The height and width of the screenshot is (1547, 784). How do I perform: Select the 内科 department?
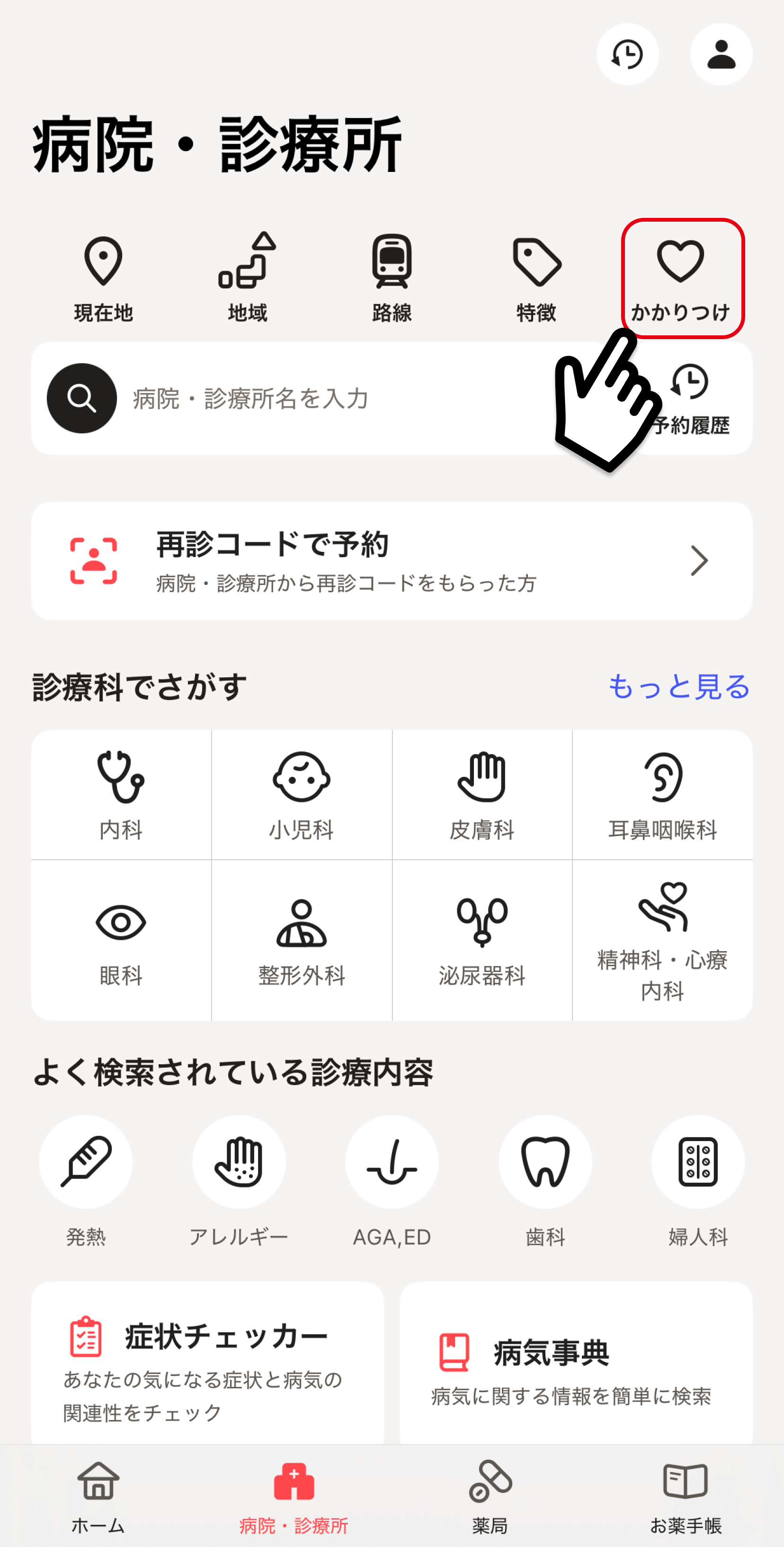[x=121, y=794]
